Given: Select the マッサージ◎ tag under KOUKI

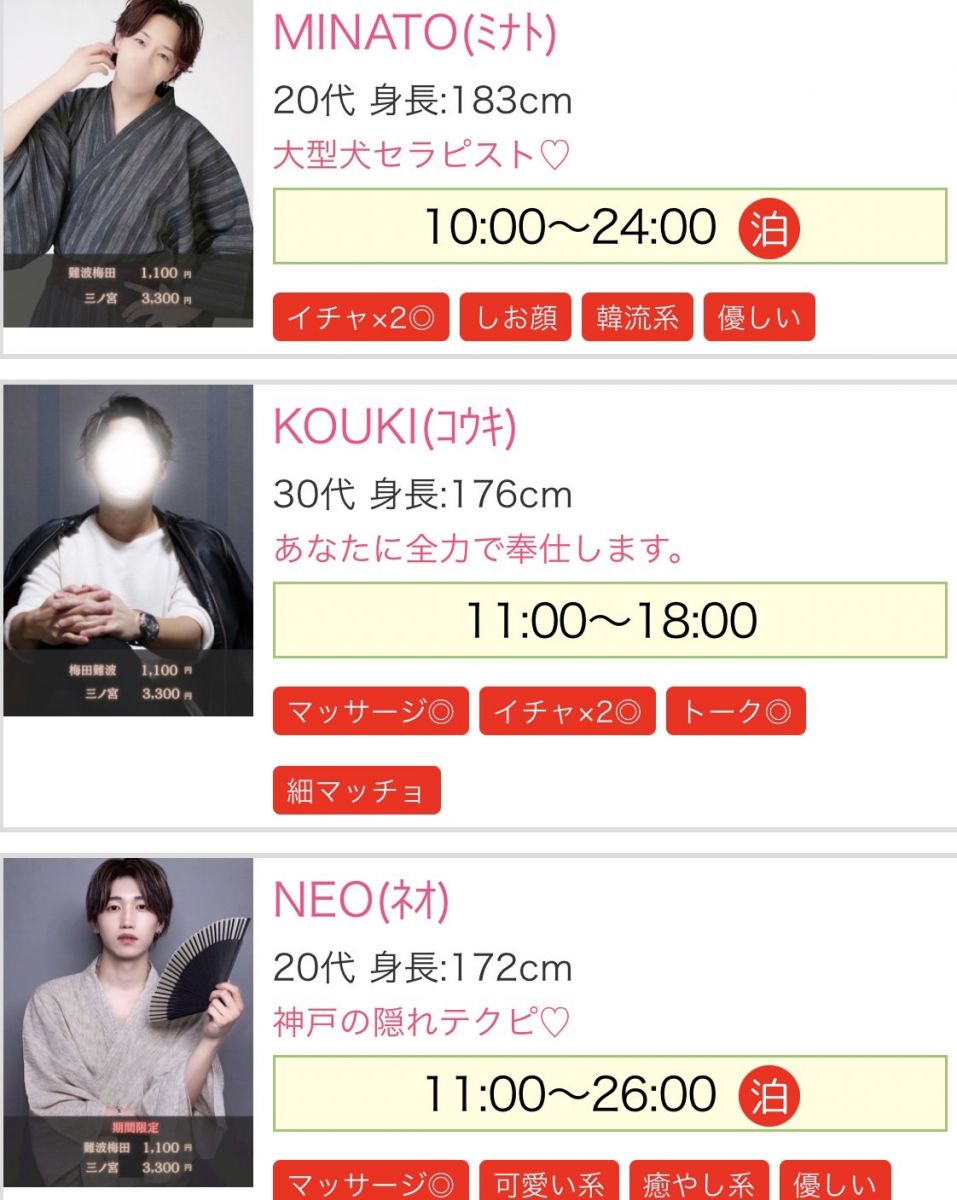Looking at the screenshot, I should pos(370,711).
